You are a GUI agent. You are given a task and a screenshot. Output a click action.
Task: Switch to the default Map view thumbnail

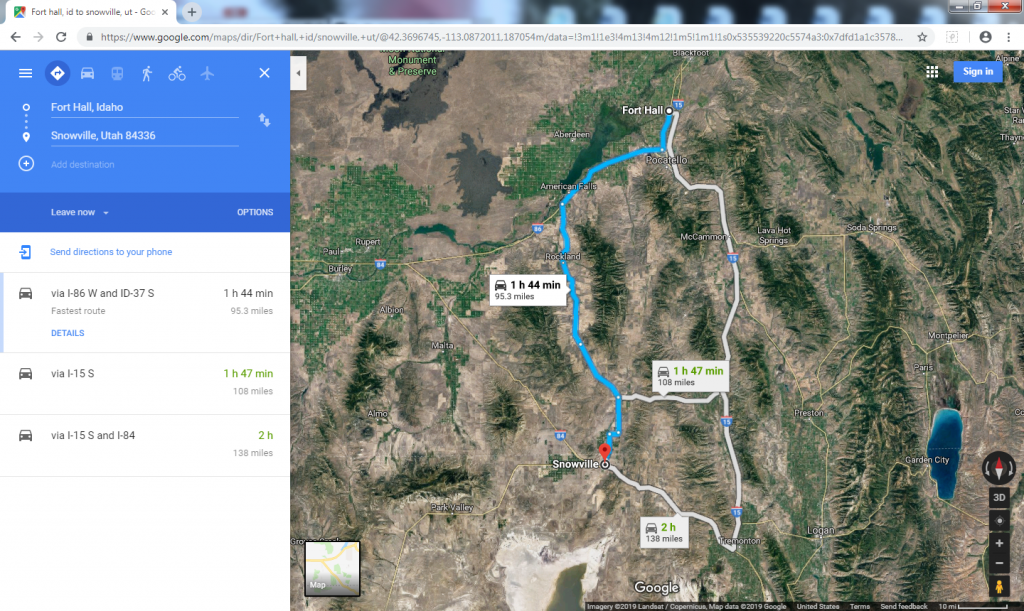click(332, 567)
